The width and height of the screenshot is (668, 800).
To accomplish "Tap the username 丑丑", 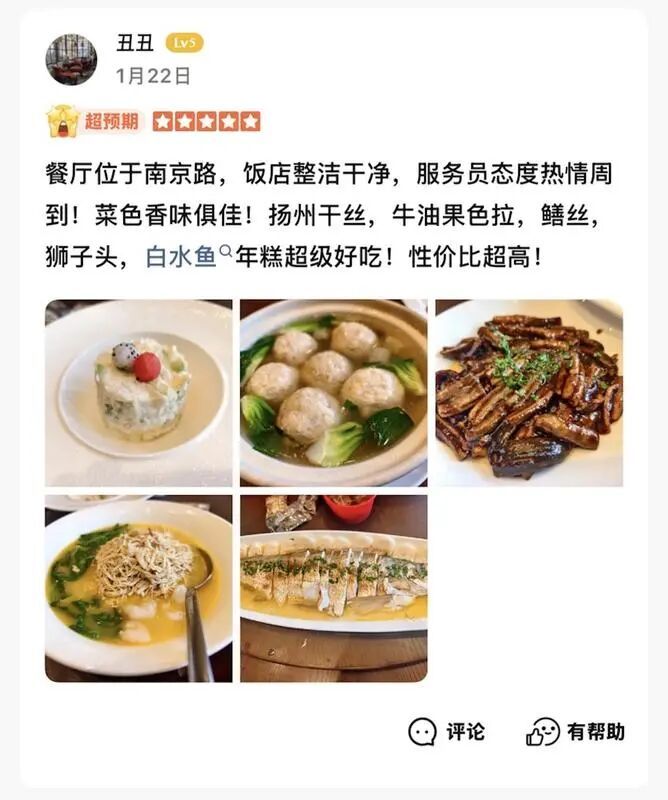I will pos(135,44).
